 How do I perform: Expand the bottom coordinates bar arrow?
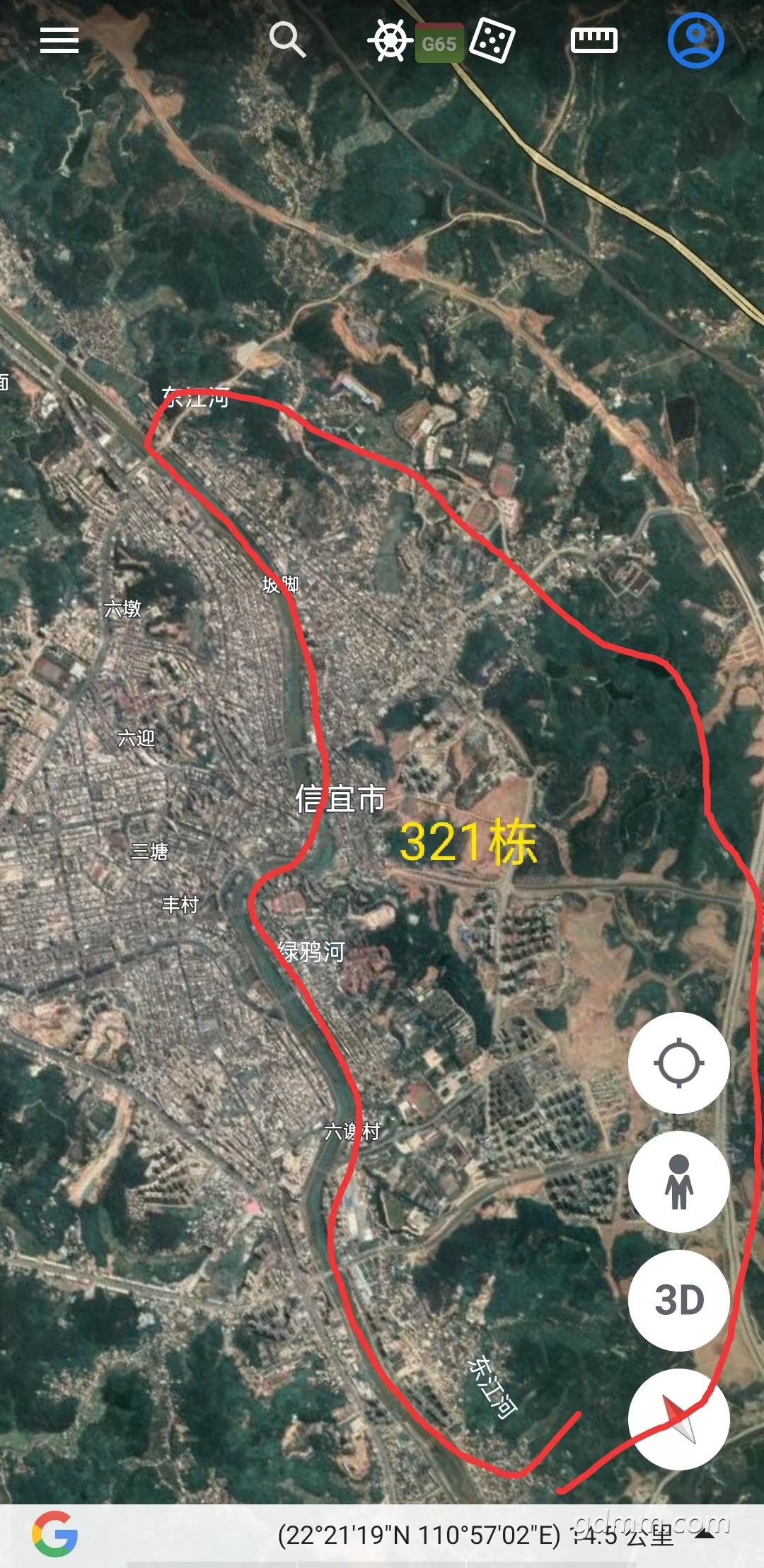pos(705,1534)
